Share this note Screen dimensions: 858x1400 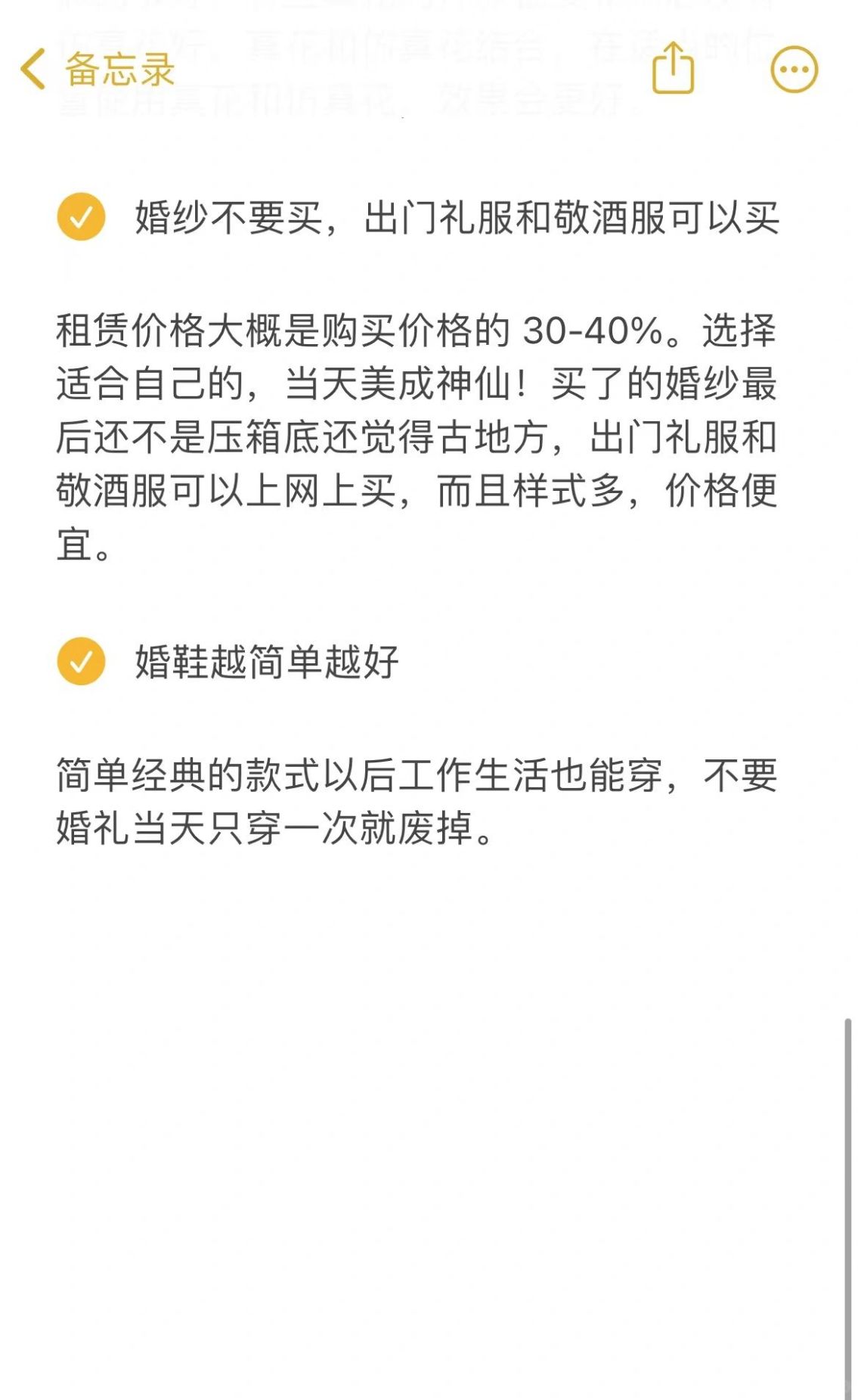[x=673, y=67]
